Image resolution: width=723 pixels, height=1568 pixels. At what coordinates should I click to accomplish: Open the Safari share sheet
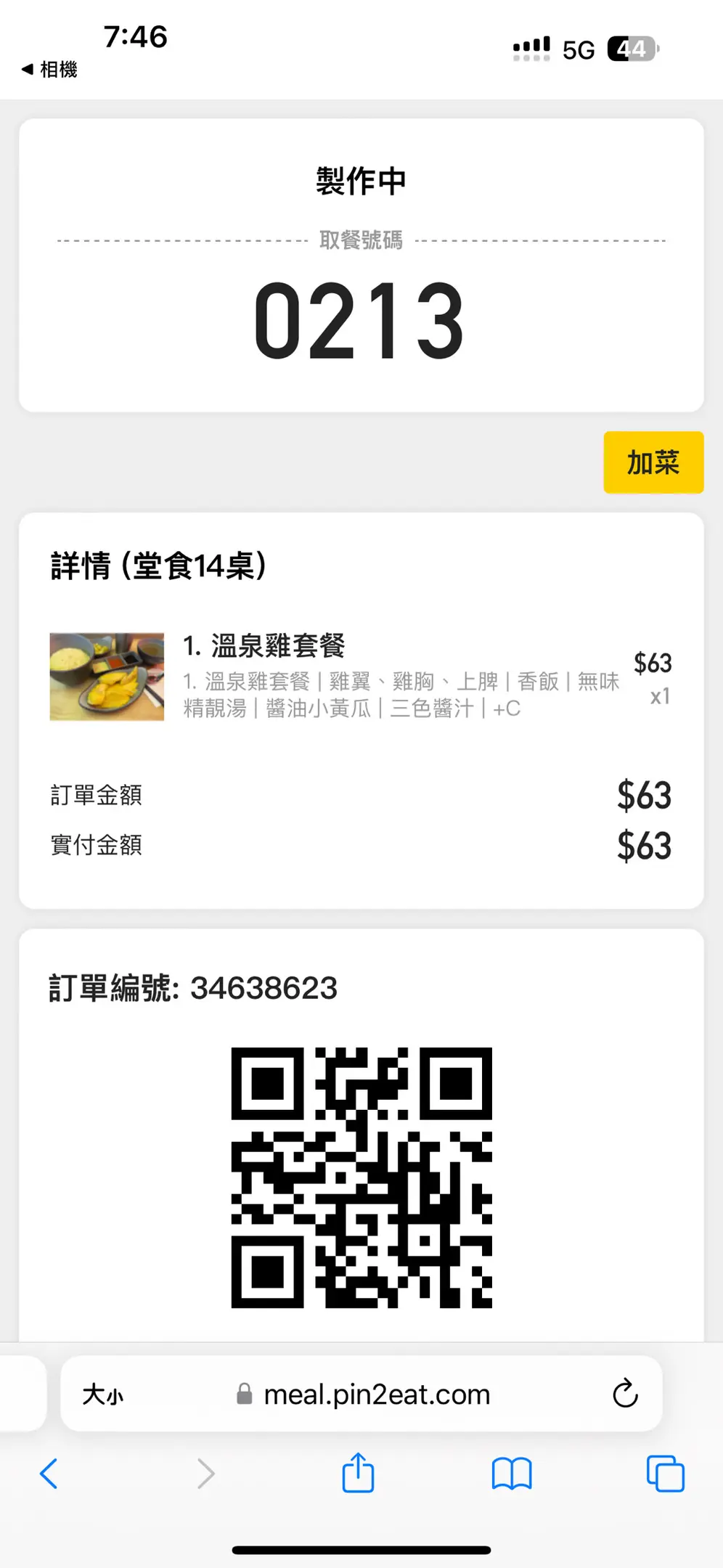(x=358, y=1472)
